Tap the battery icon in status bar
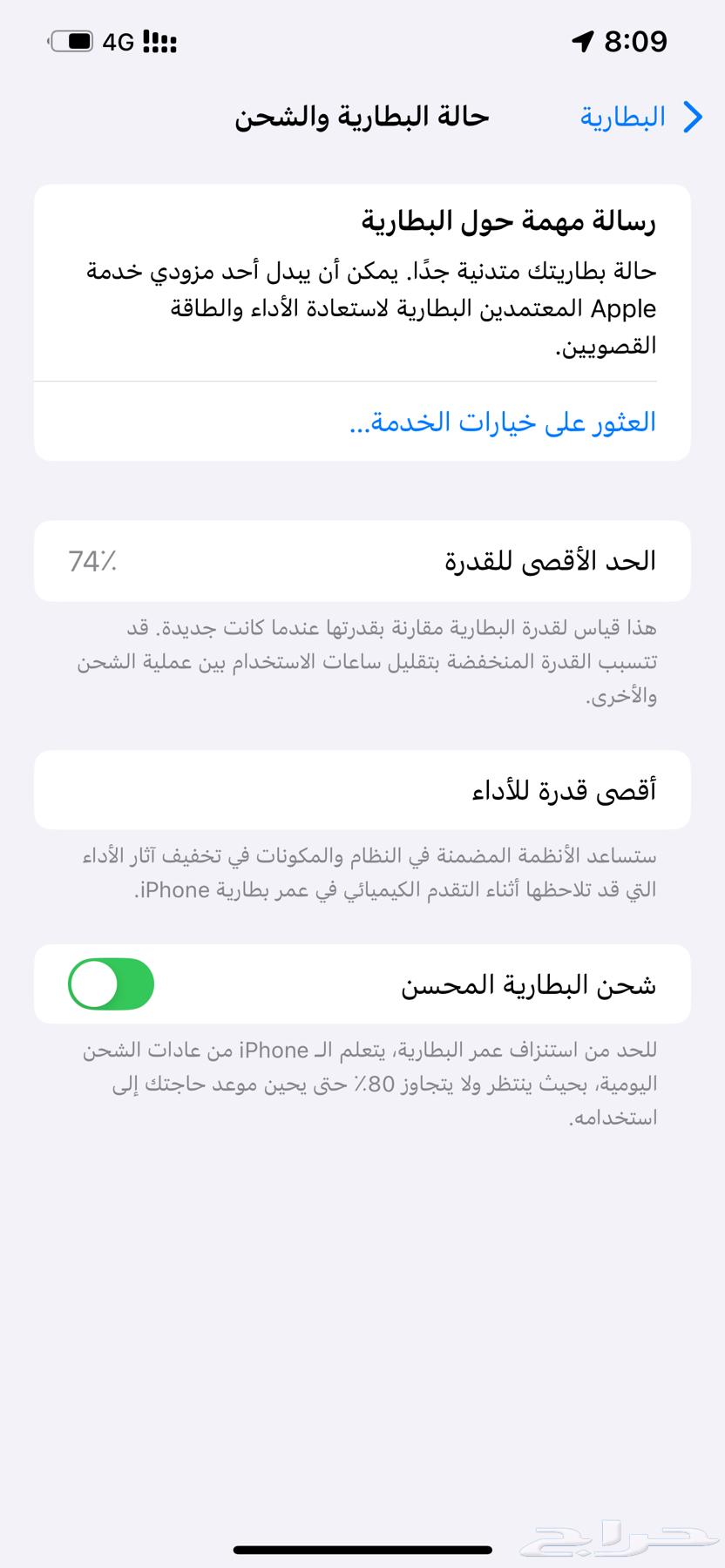The height and width of the screenshot is (1568, 725). (73, 40)
